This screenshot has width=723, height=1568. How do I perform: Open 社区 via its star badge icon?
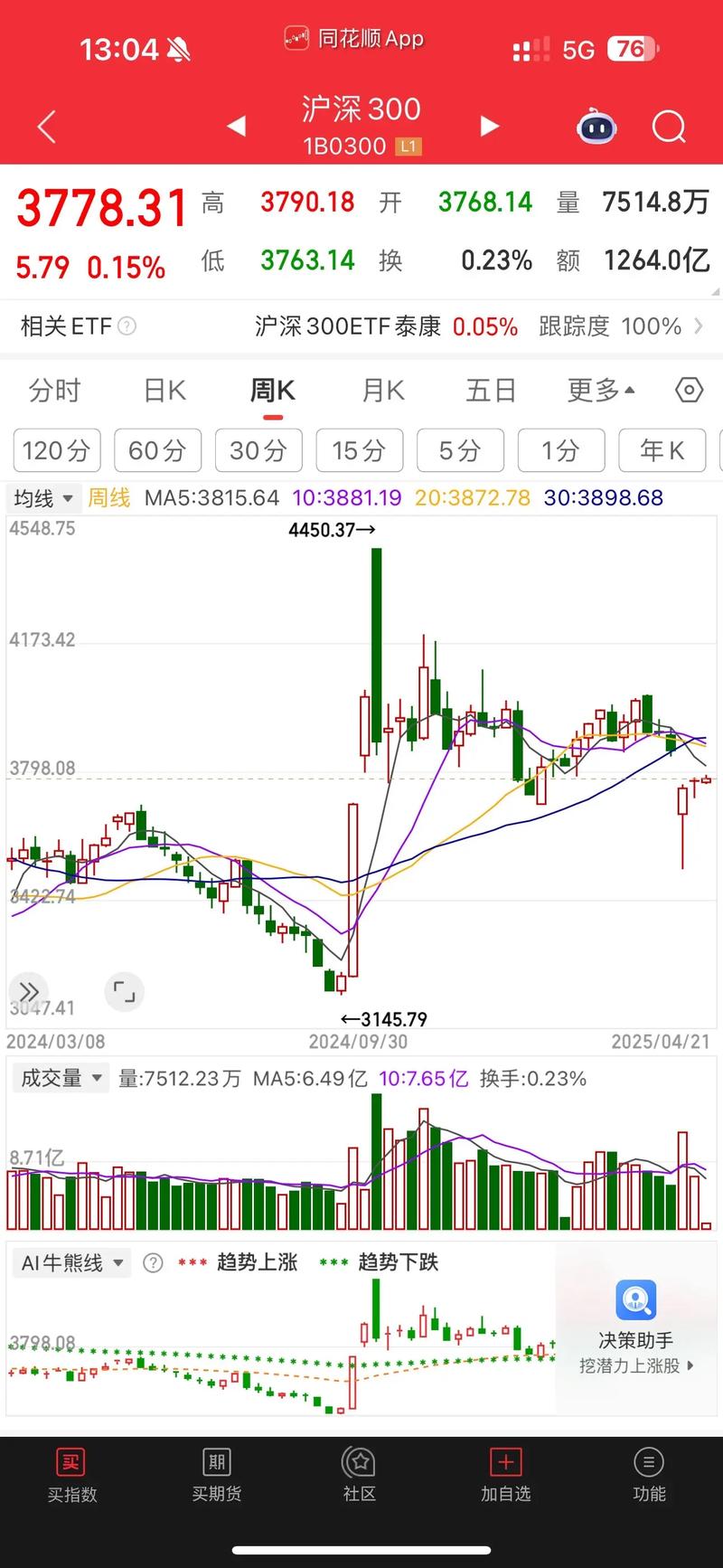pyautogui.click(x=360, y=1460)
